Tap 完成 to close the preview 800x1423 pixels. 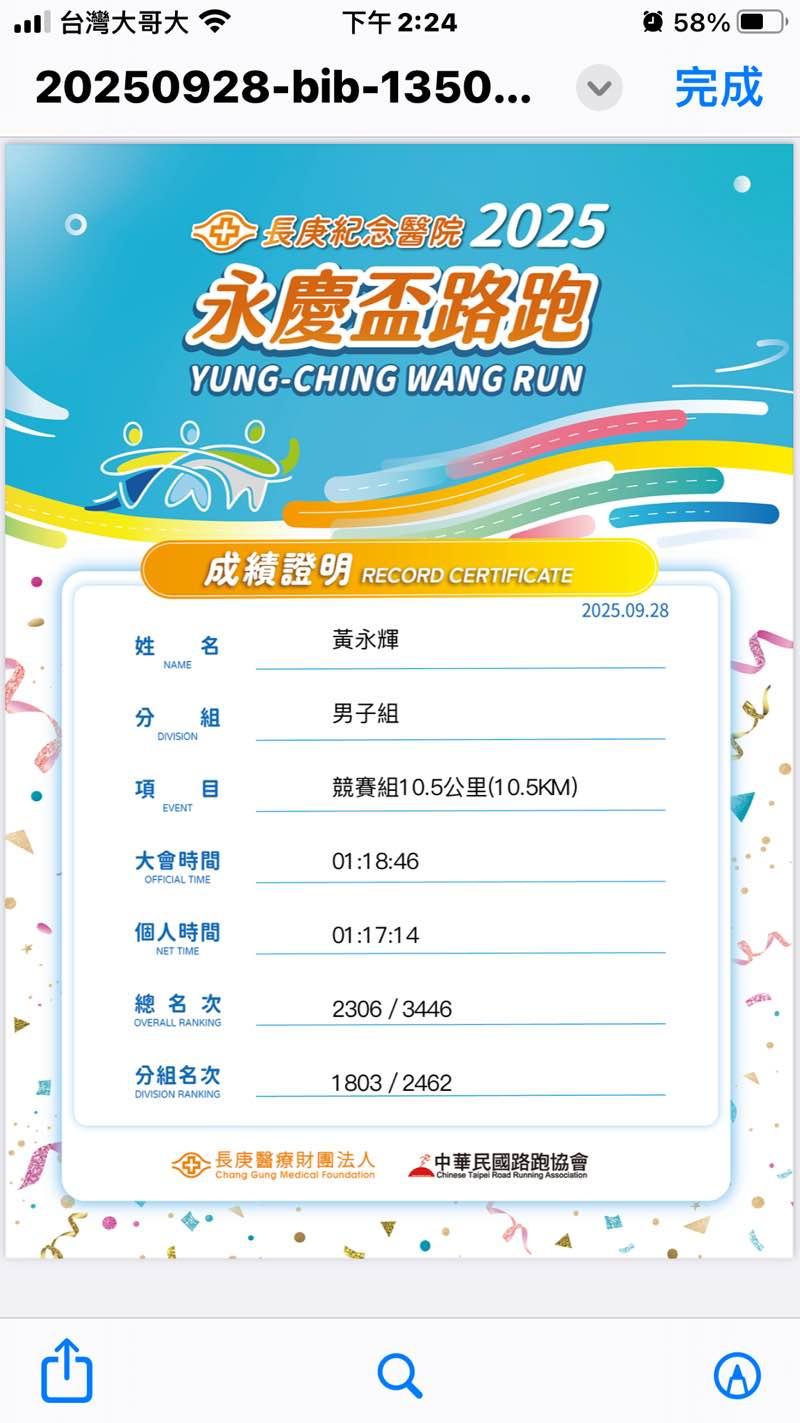click(718, 88)
